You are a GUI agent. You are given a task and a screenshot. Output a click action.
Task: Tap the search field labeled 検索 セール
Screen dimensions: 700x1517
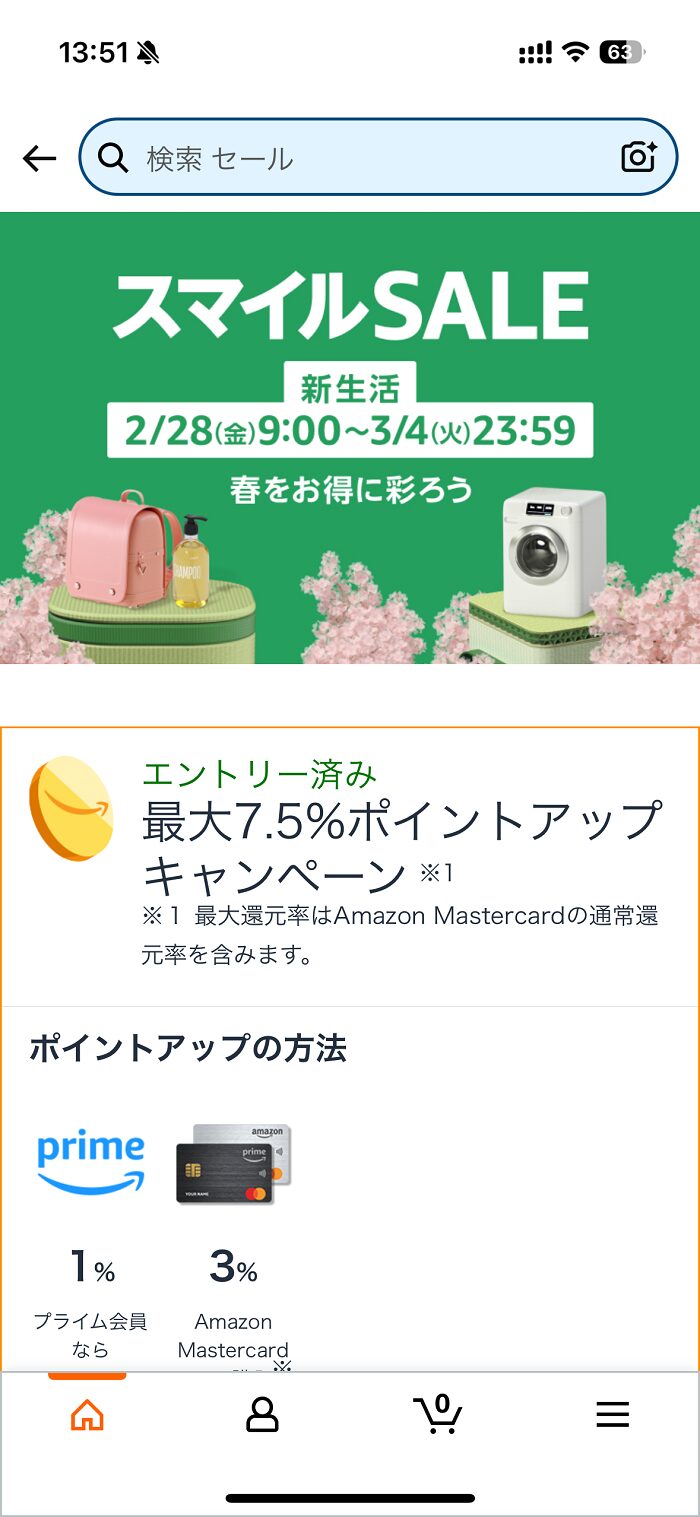tap(378, 157)
